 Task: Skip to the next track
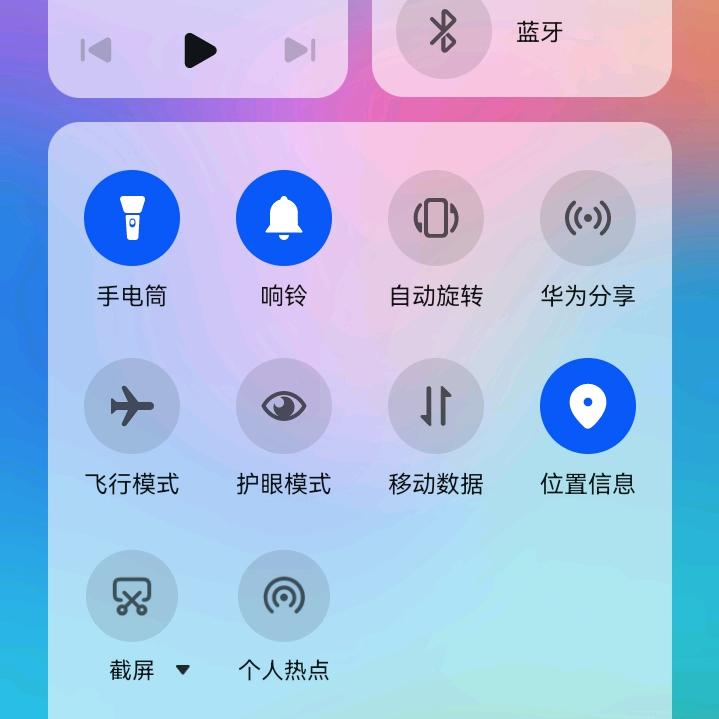pyautogui.click(x=300, y=50)
